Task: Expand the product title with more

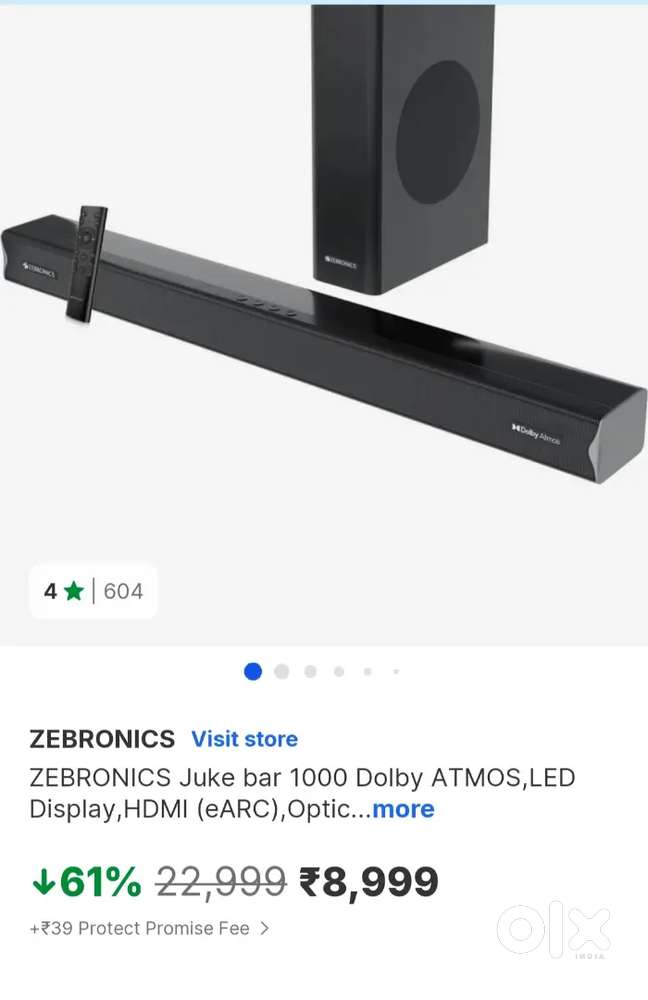Action: [x=403, y=809]
